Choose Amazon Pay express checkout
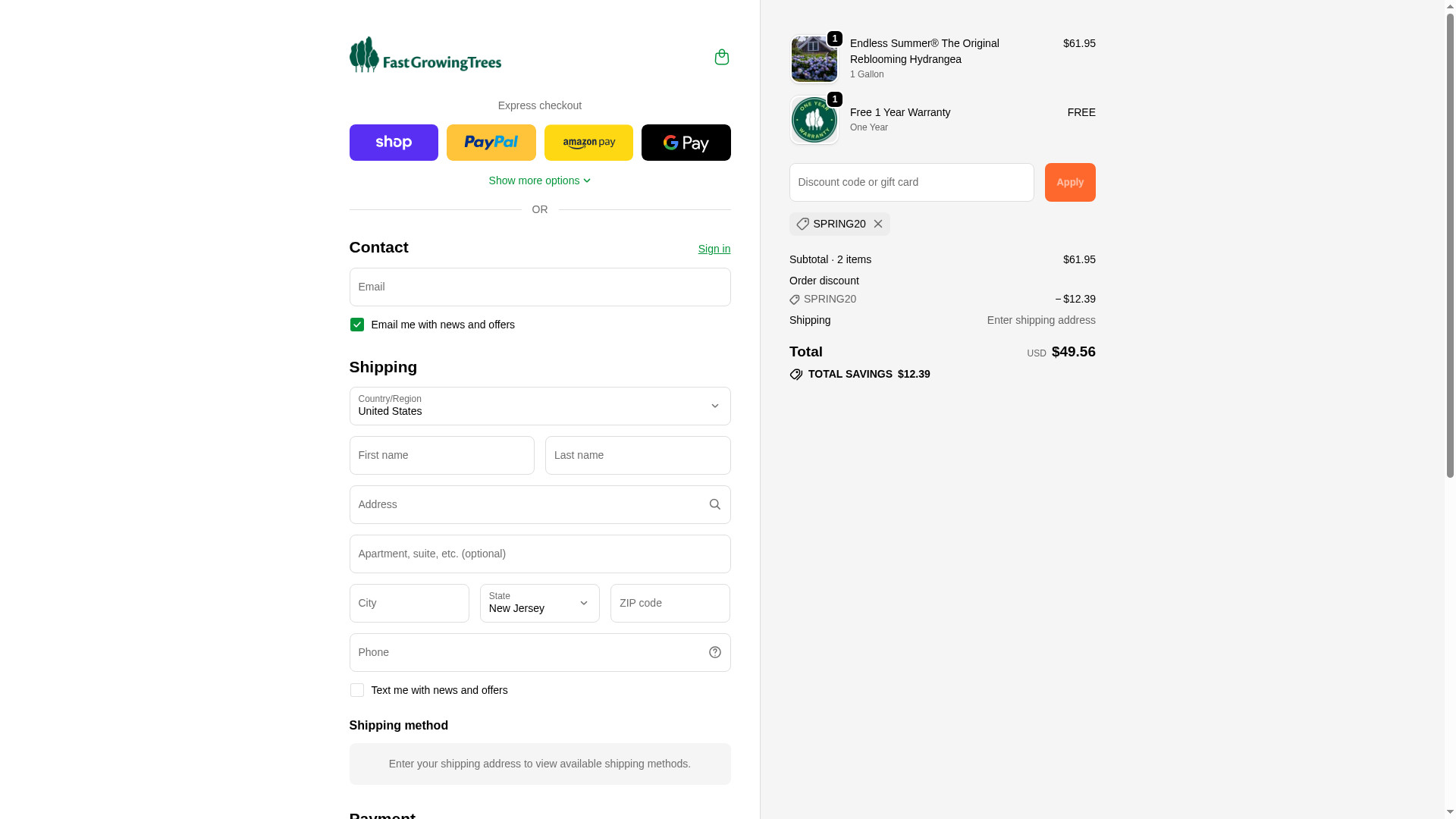Screen dimensions: 1456x819 [588, 143]
